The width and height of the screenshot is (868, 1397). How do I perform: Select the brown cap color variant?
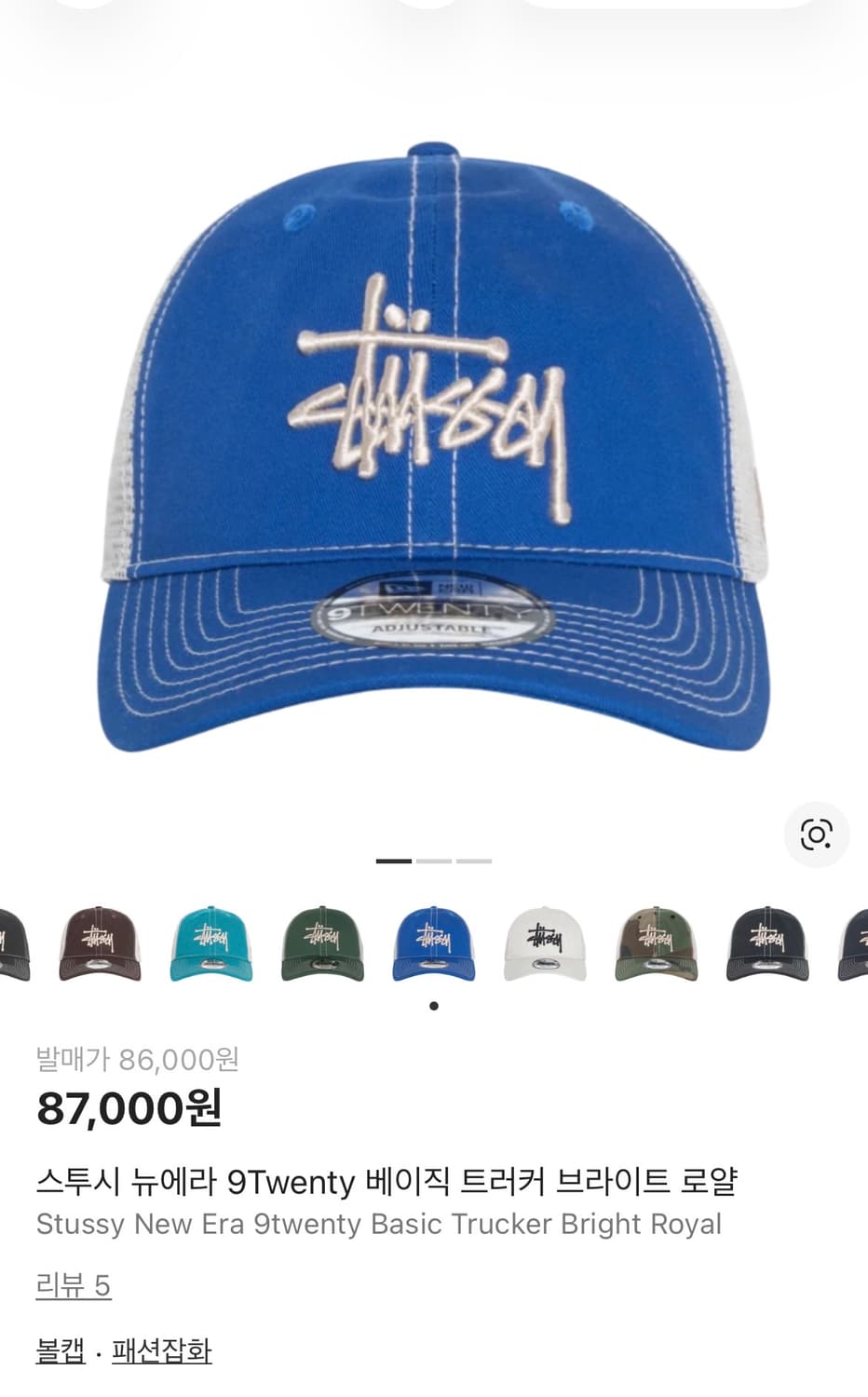100,943
